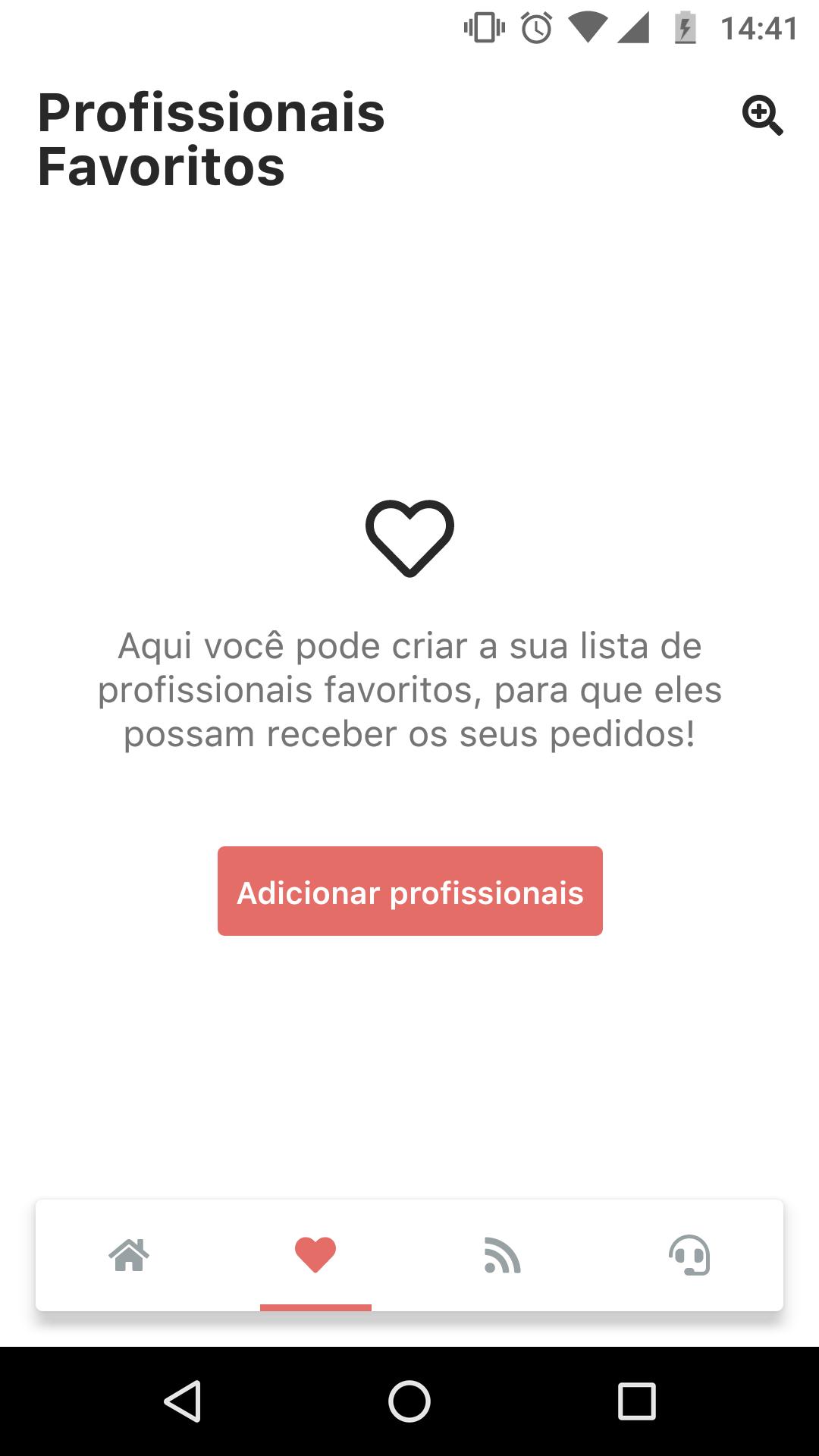Viewport: 819px width, 1456px height.
Task: Tap Adicionar profissionais button
Action: pos(410,891)
